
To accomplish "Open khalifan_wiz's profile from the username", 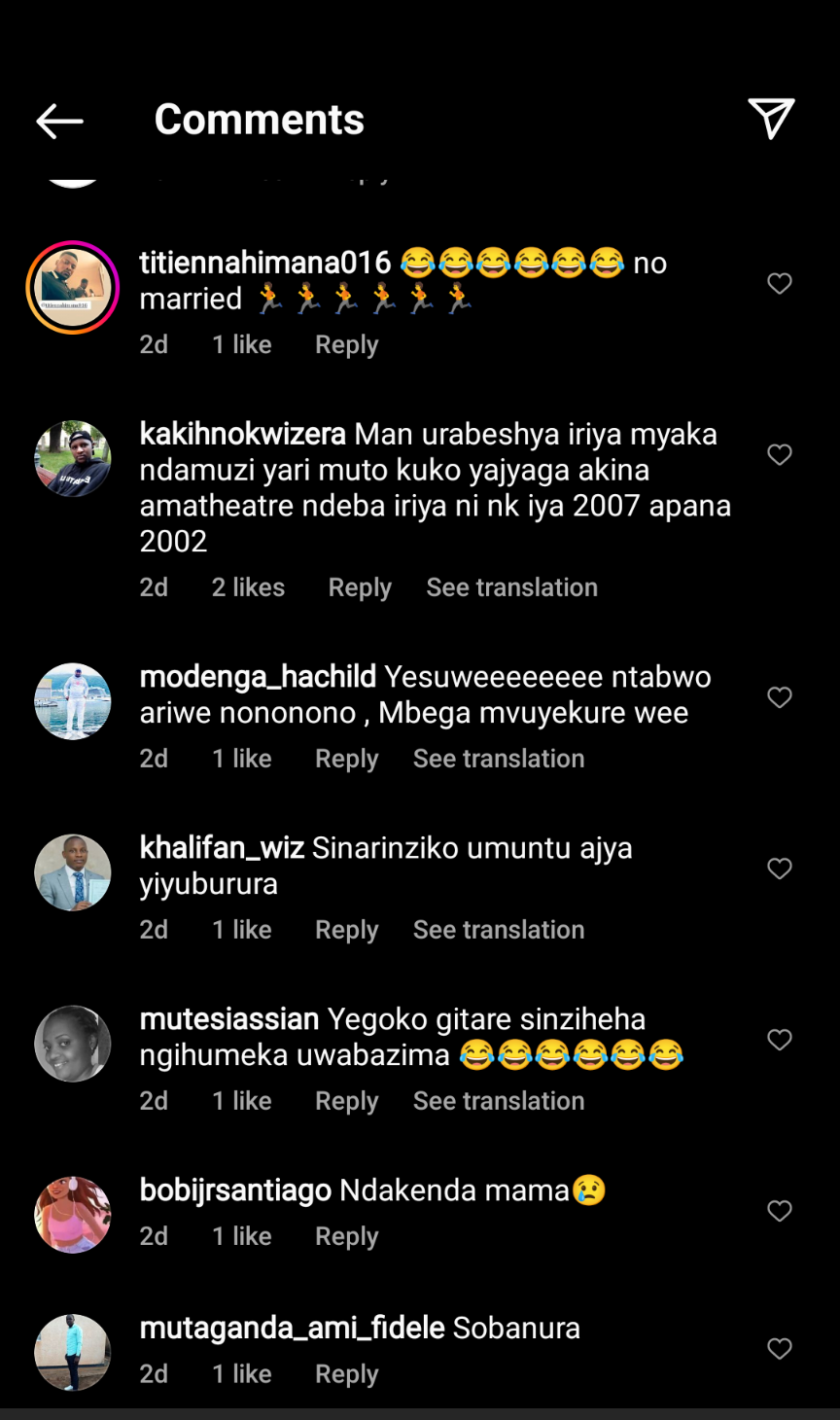I will pos(222,848).
